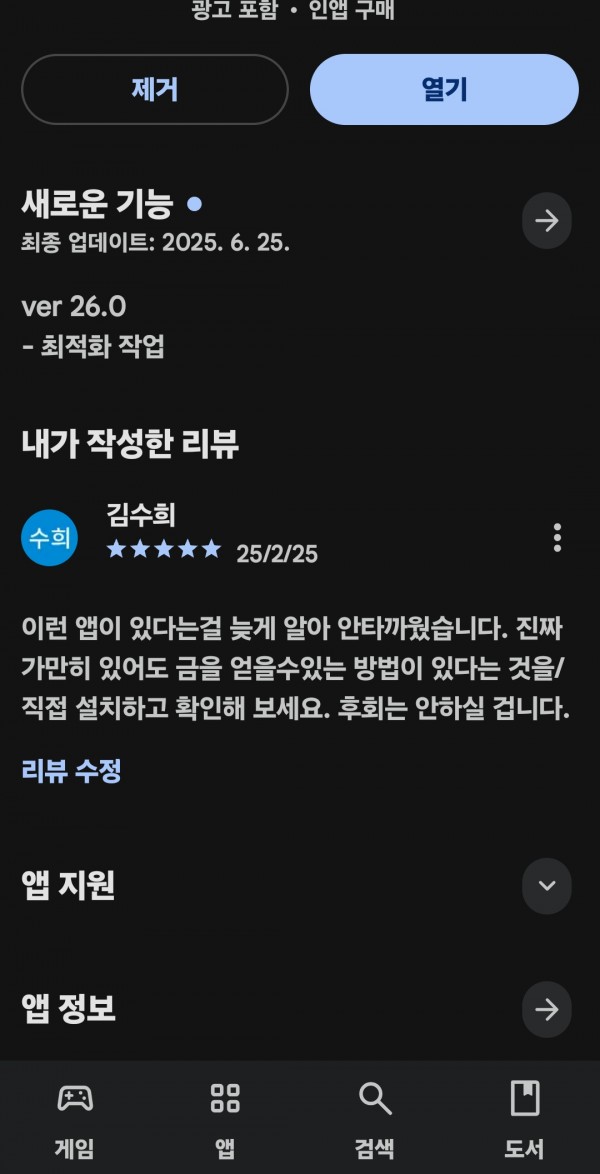The image size is (600, 1174).
Task: Select the 도서 tab
Action: [x=524, y=1119]
